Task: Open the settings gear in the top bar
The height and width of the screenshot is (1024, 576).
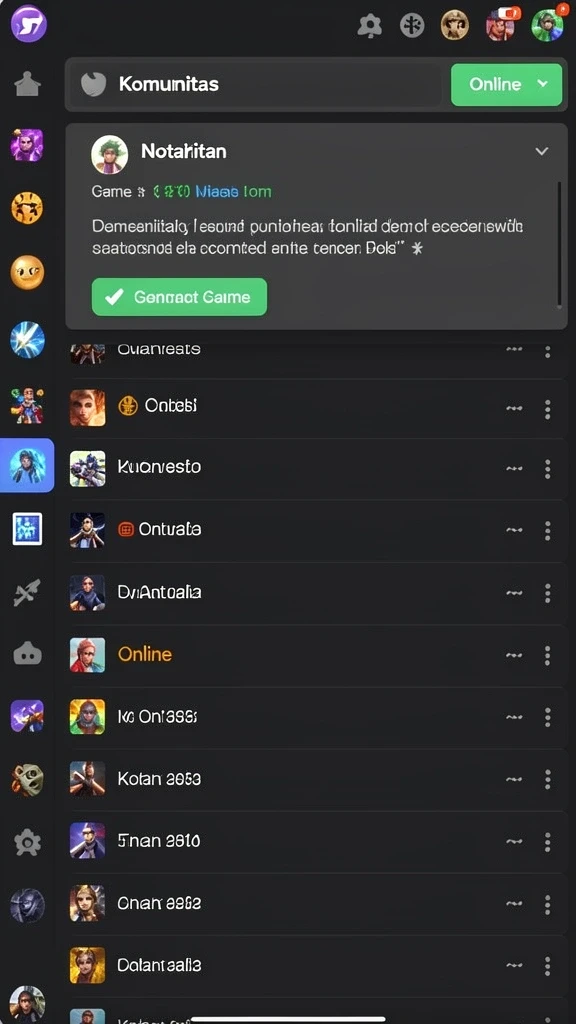Action: click(x=370, y=26)
